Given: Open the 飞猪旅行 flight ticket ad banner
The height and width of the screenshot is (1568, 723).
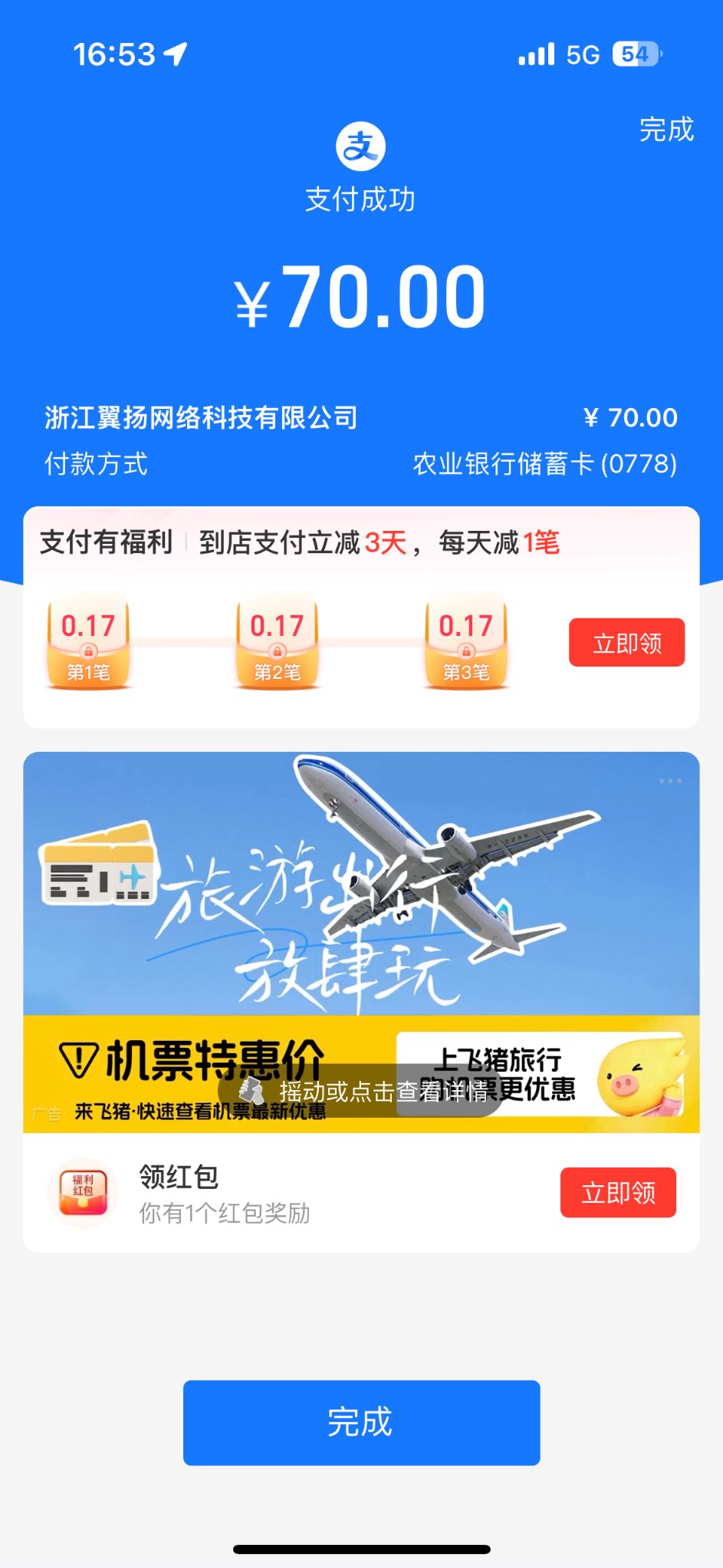Looking at the screenshot, I should point(361,941).
